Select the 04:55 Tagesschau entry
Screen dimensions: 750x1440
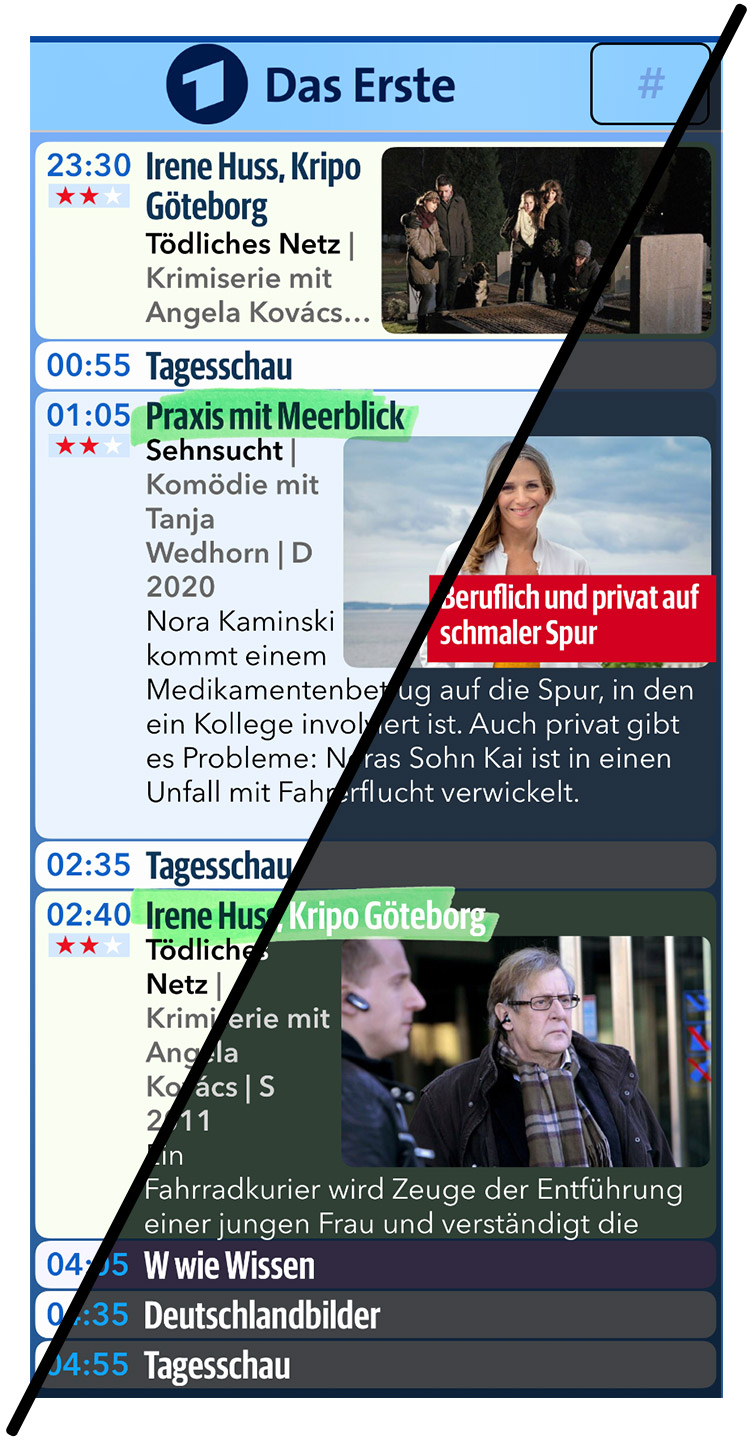(x=217, y=1365)
